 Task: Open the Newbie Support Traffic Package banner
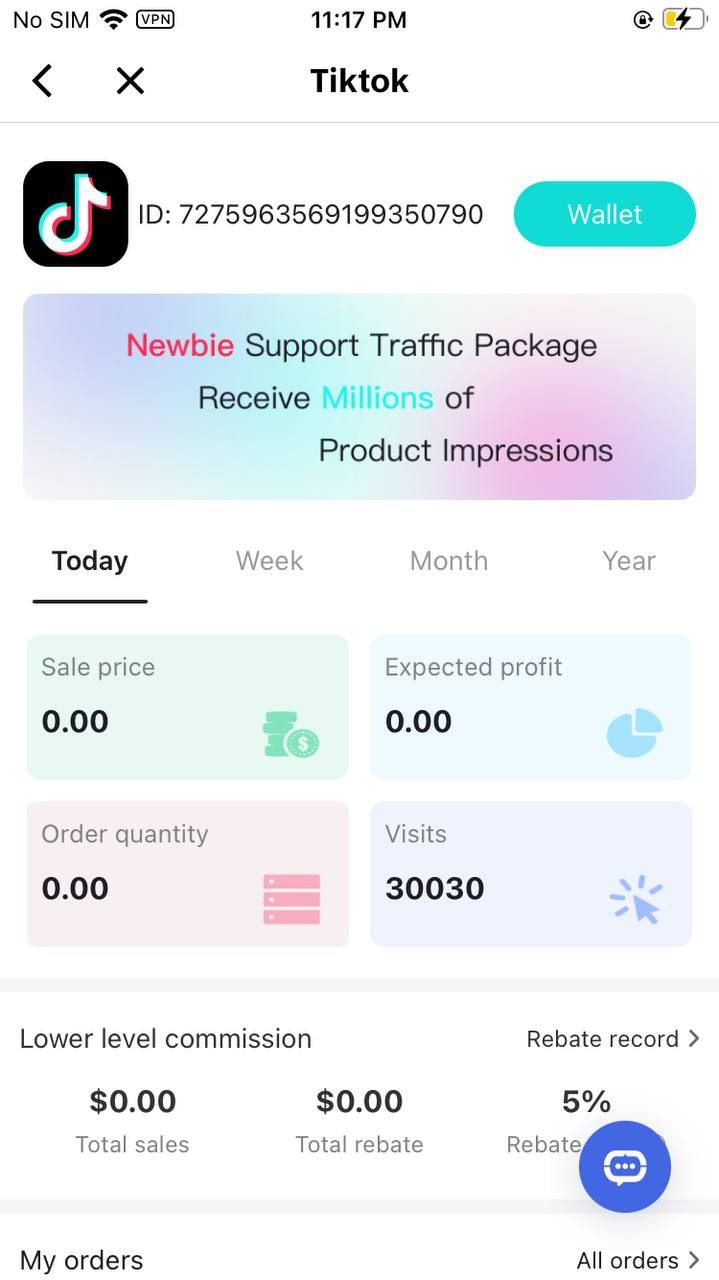[359, 397]
